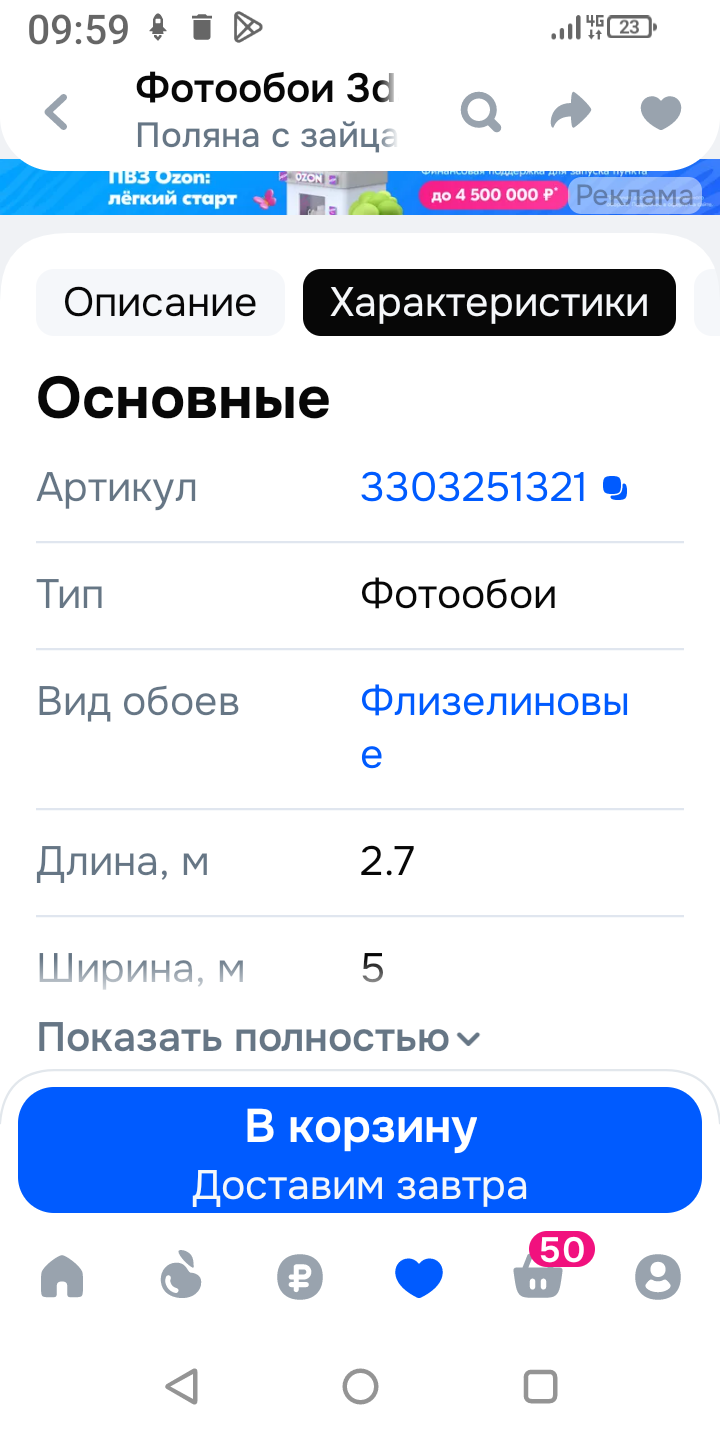Viewport: 720px width, 1440px height.
Task: Add item to cart with В корзину
Action: tap(360, 1150)
